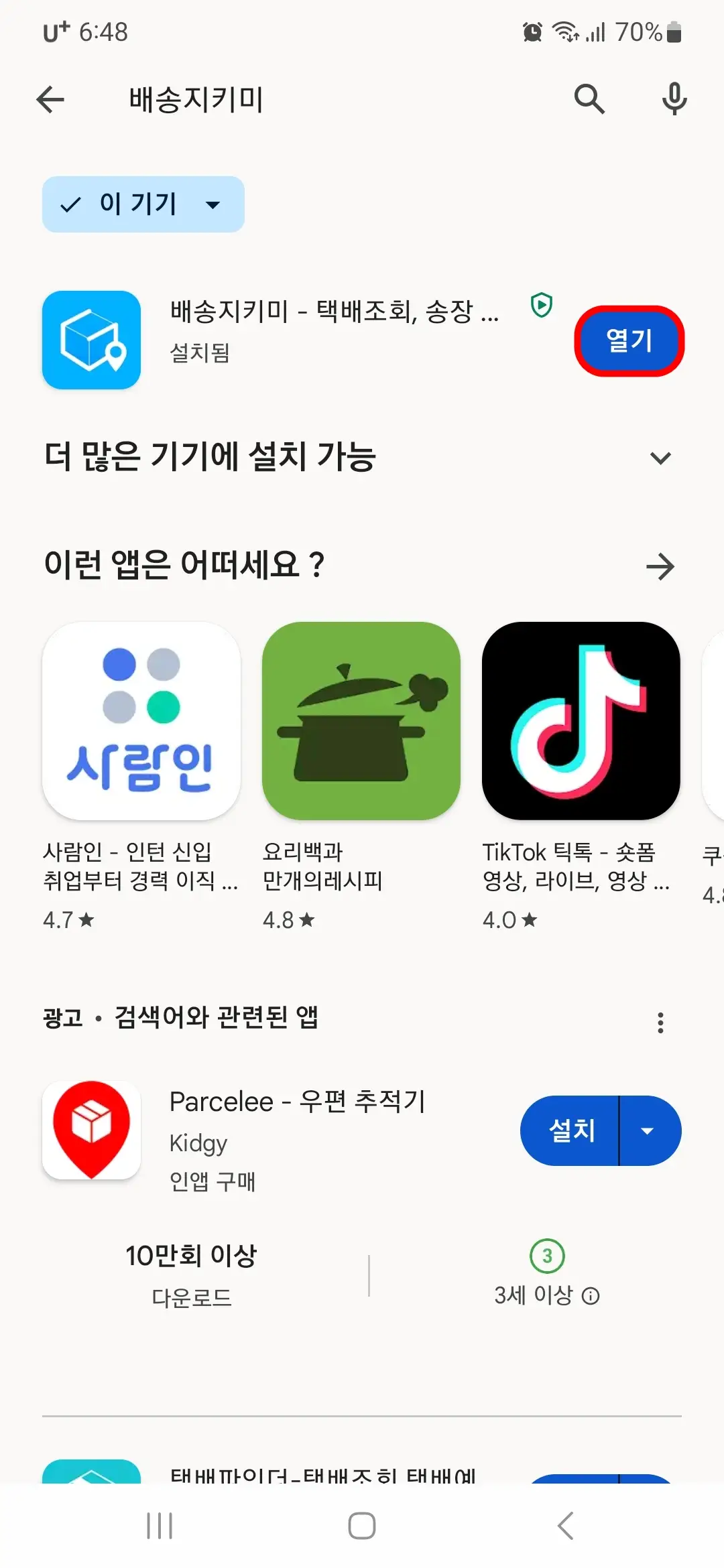
Task: Tap the Play Protect shield badge
Action: (x=540, y=305)
